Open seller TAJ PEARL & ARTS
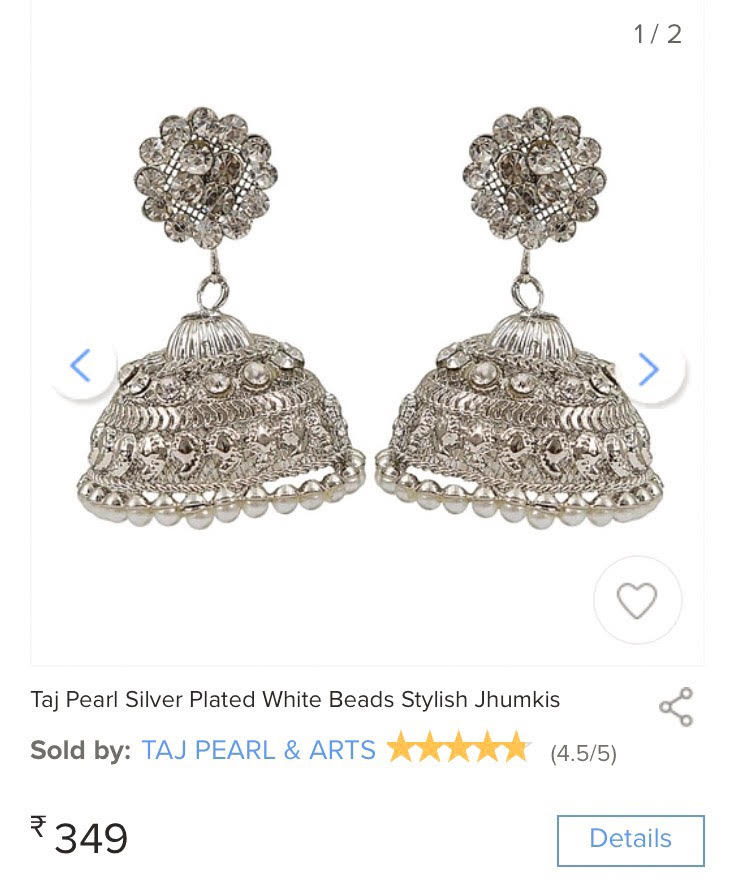The width and height of the screenshot is (750, 894). click(x=259, y=750)
